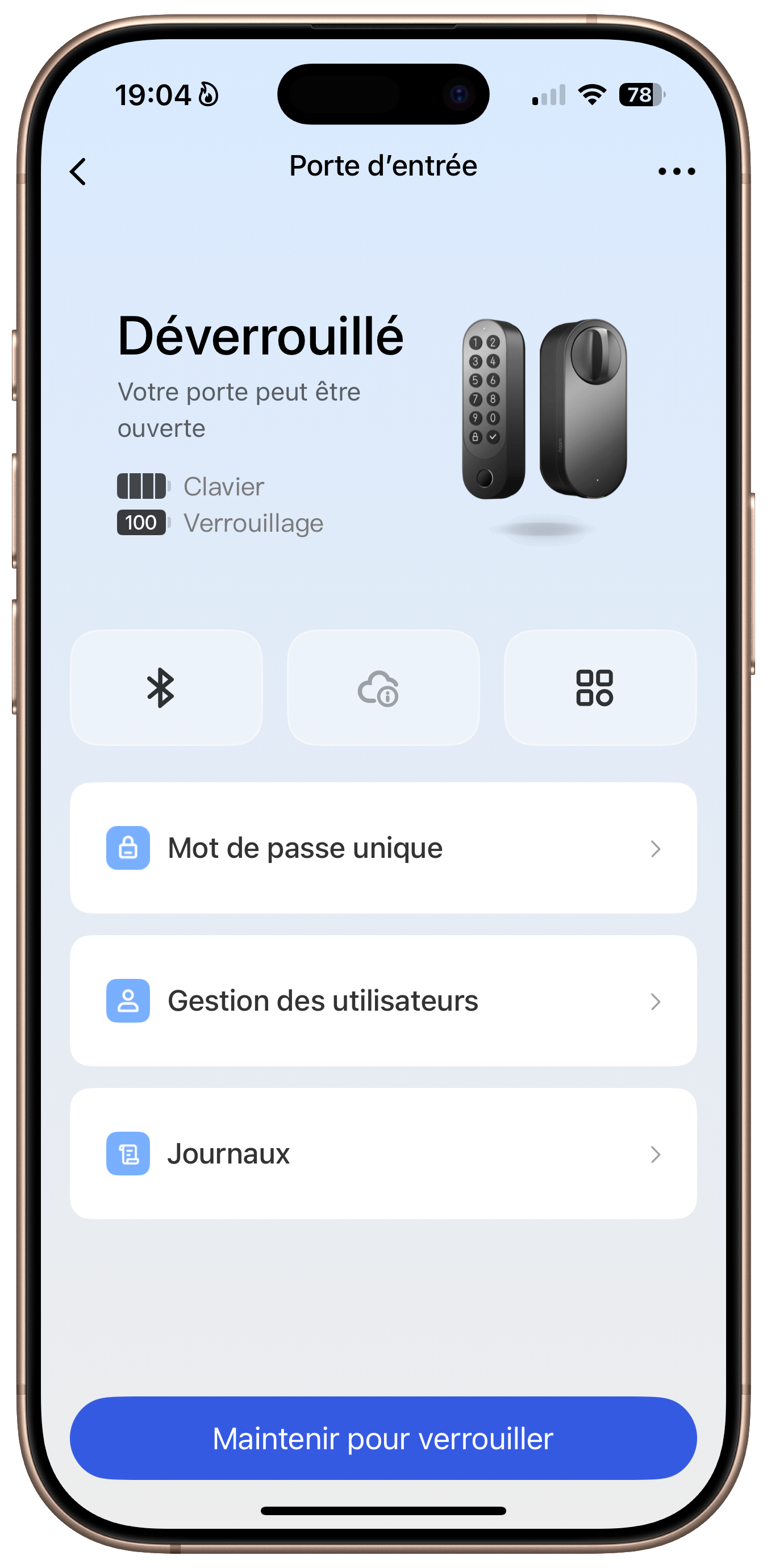767x1568 pixels.
Task: Open the cloud info tile
Action: [x=383, y=688]
